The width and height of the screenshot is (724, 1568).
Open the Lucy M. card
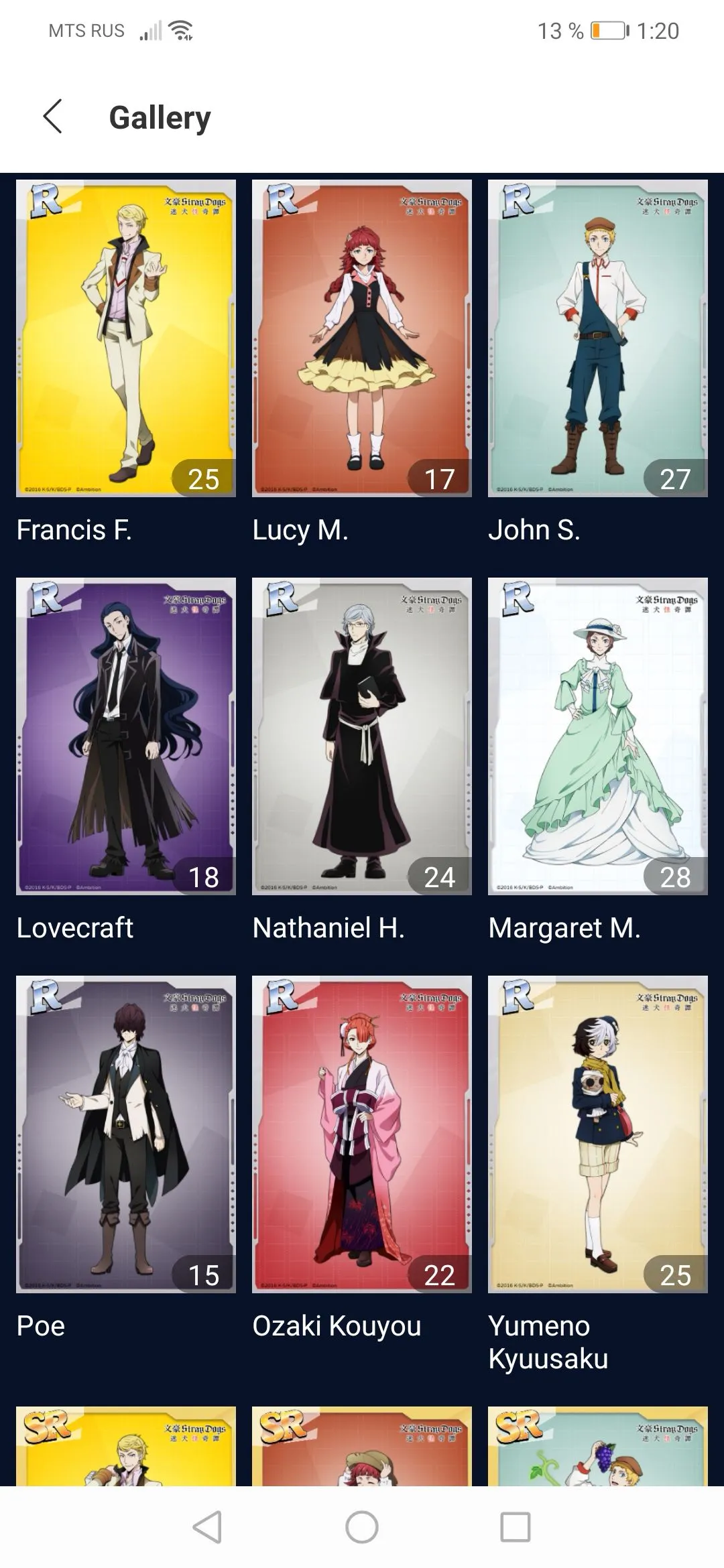tap(362, 338)
